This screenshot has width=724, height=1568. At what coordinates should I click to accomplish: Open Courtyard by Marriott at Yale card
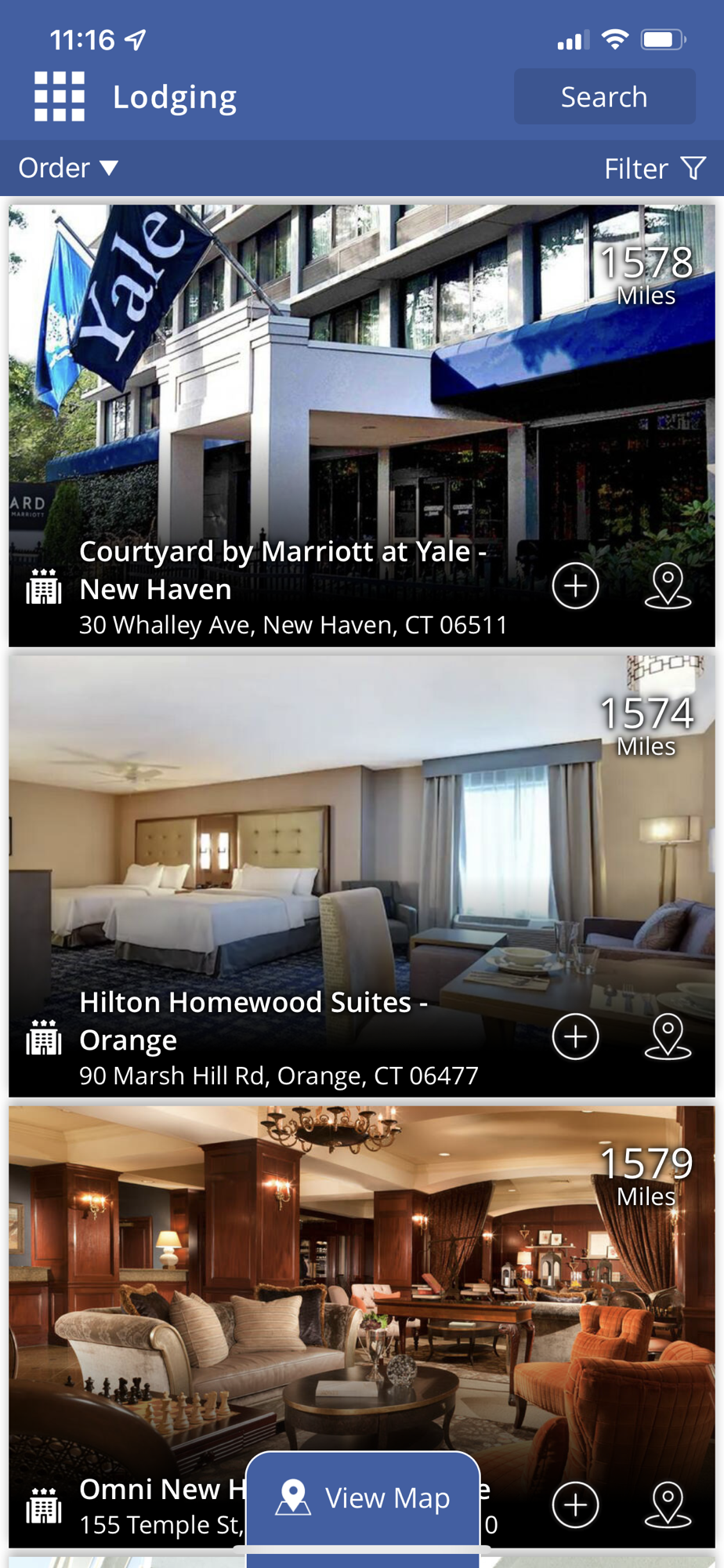[x=362, y=426]
